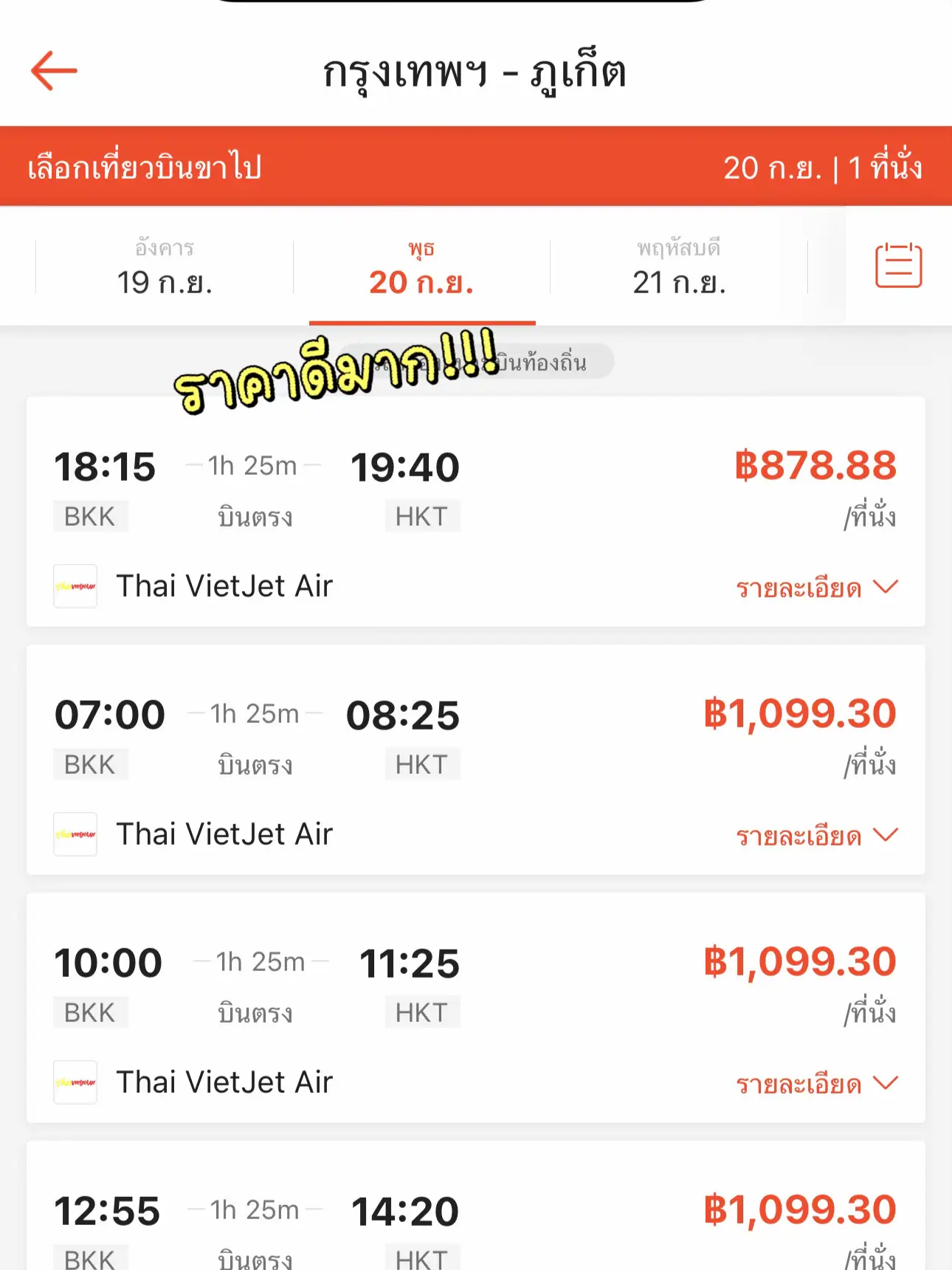Tap the back arrow to return
This screenshot has height=1270, width=952.
[53, 70]
